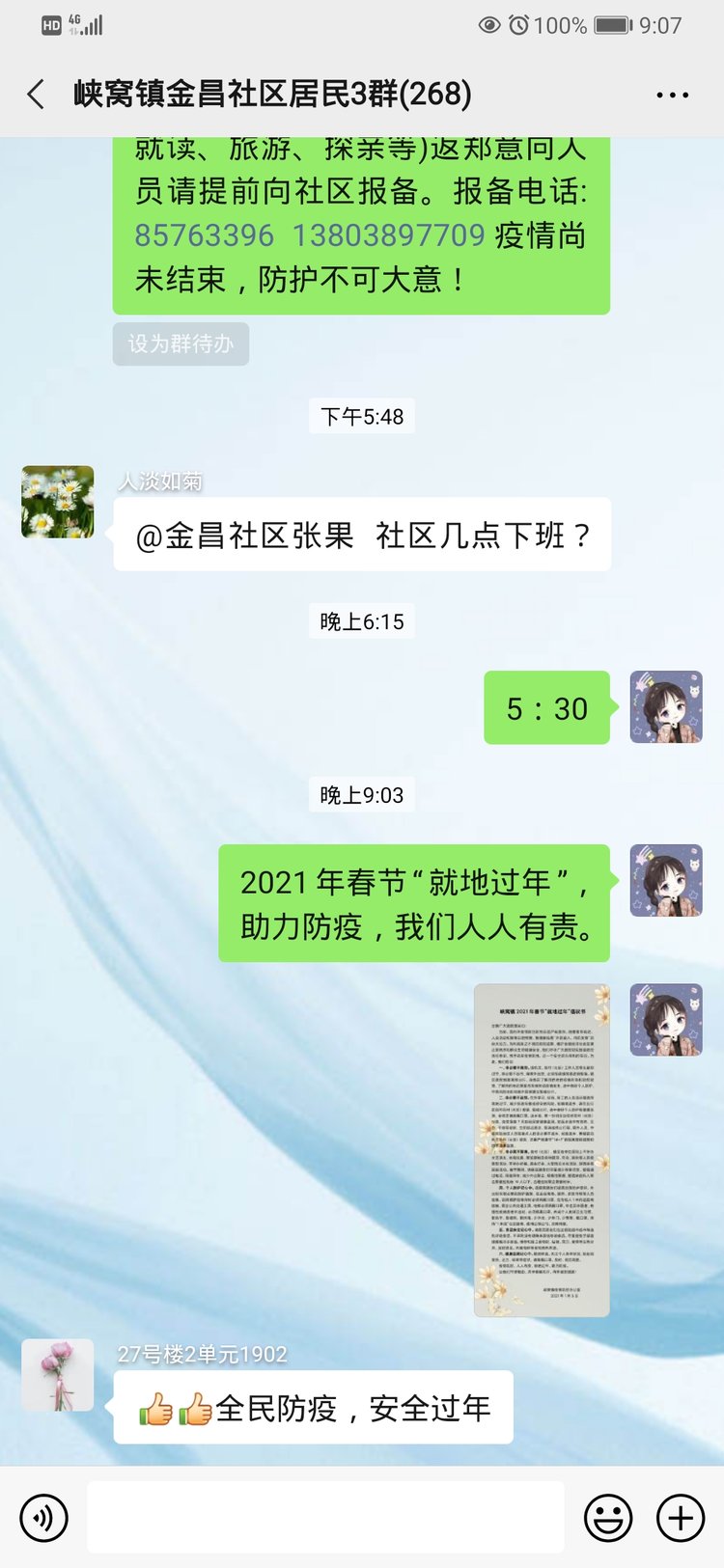724x1568 pixels.
Task: Open group chat info via three dots
Action: (672, 95)
